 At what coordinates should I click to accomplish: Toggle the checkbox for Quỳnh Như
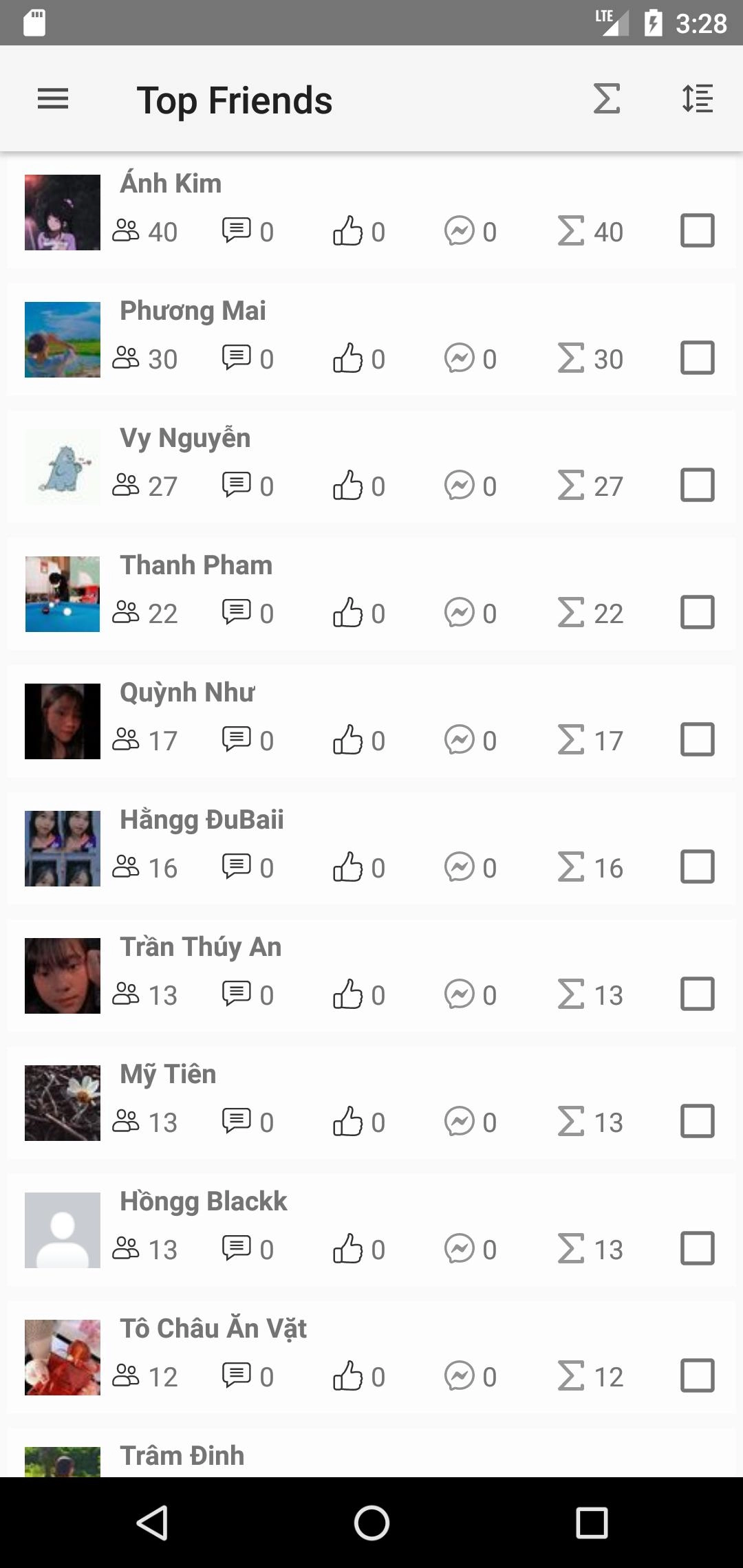pos(697,739)
